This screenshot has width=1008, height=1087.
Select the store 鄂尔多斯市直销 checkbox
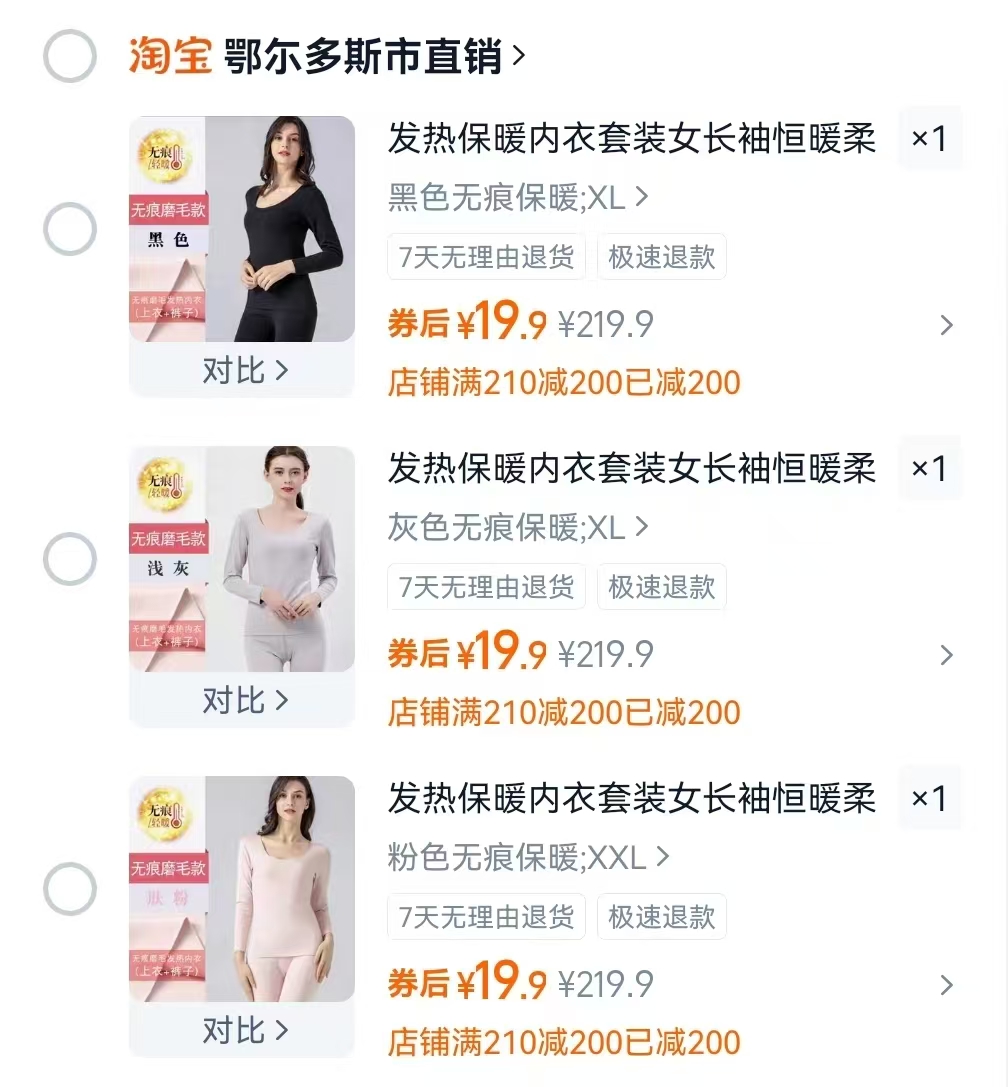tap(70, 57)
